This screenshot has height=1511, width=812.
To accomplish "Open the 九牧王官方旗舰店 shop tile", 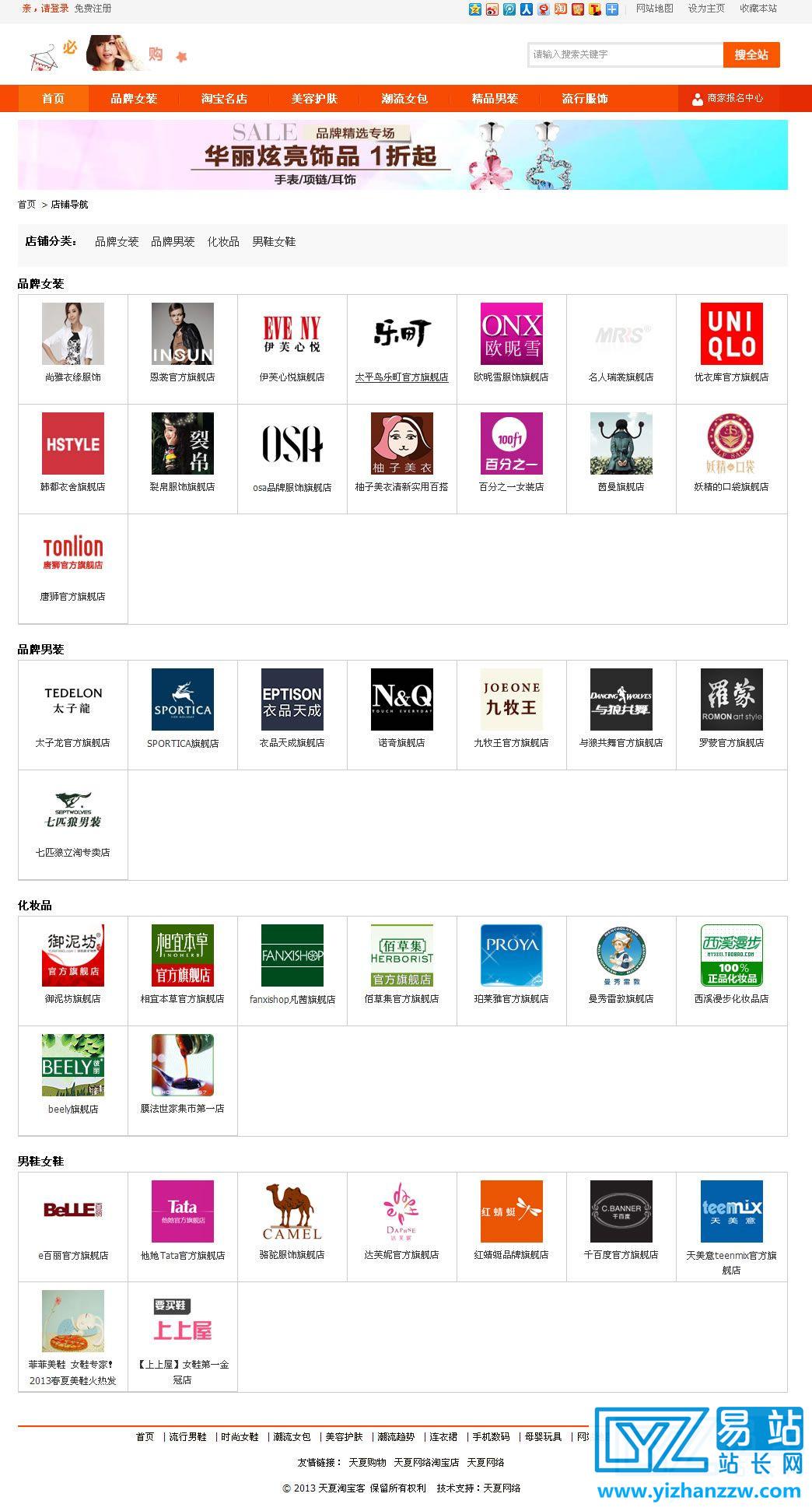I will tap(511, 715).
